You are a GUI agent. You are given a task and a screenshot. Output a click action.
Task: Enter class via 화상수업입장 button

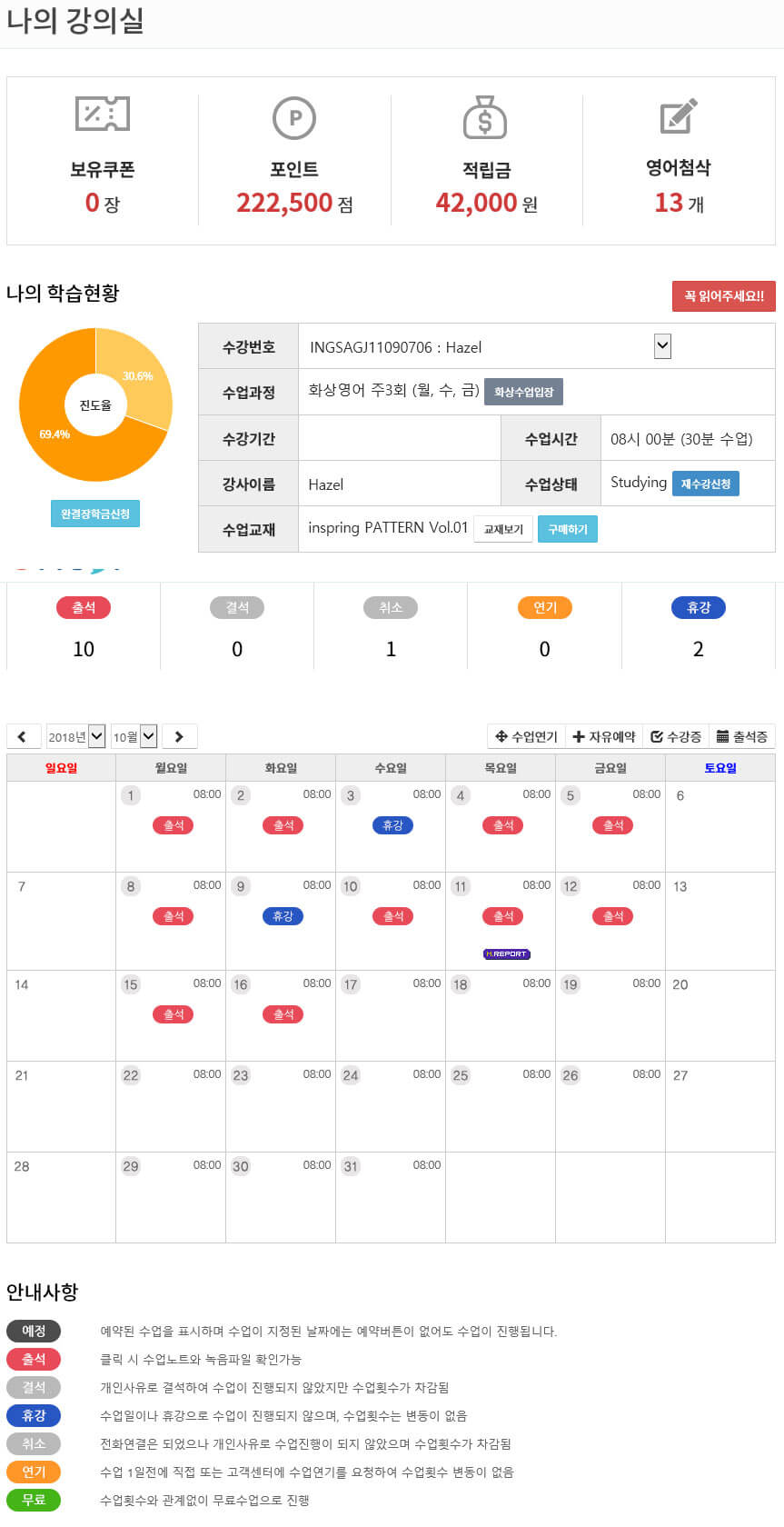(x=523, y=392)
